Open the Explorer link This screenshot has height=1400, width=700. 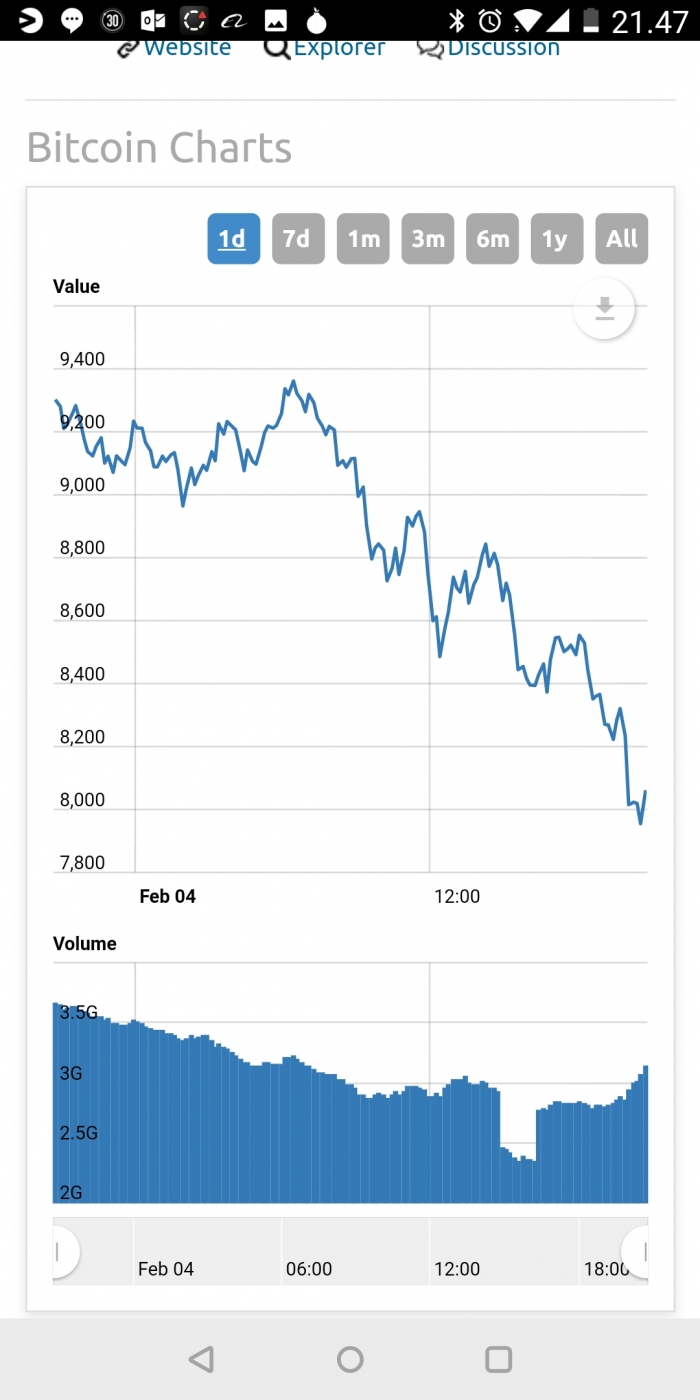pyautogui.click(x=324, y=48)
